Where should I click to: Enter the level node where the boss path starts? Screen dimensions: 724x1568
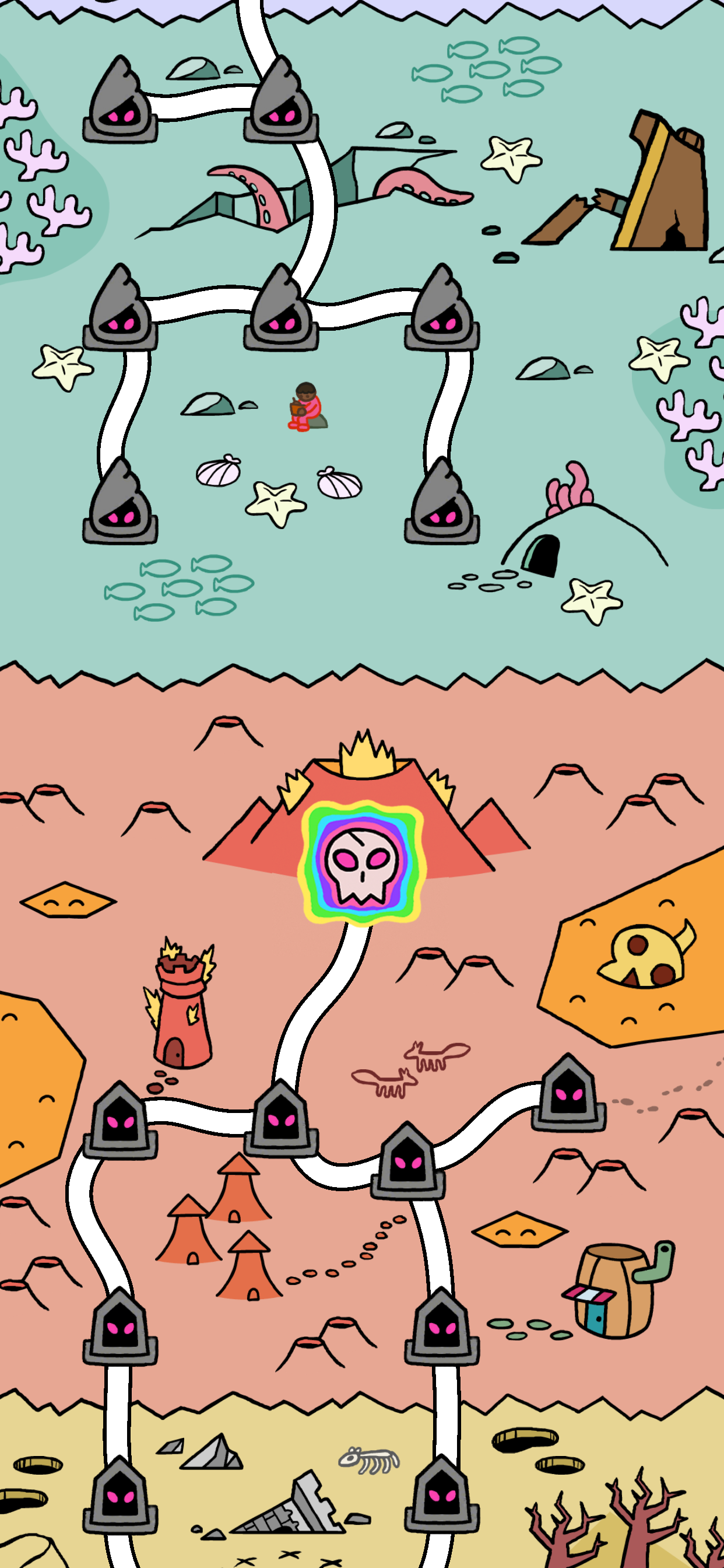[x=280, y=1118]
